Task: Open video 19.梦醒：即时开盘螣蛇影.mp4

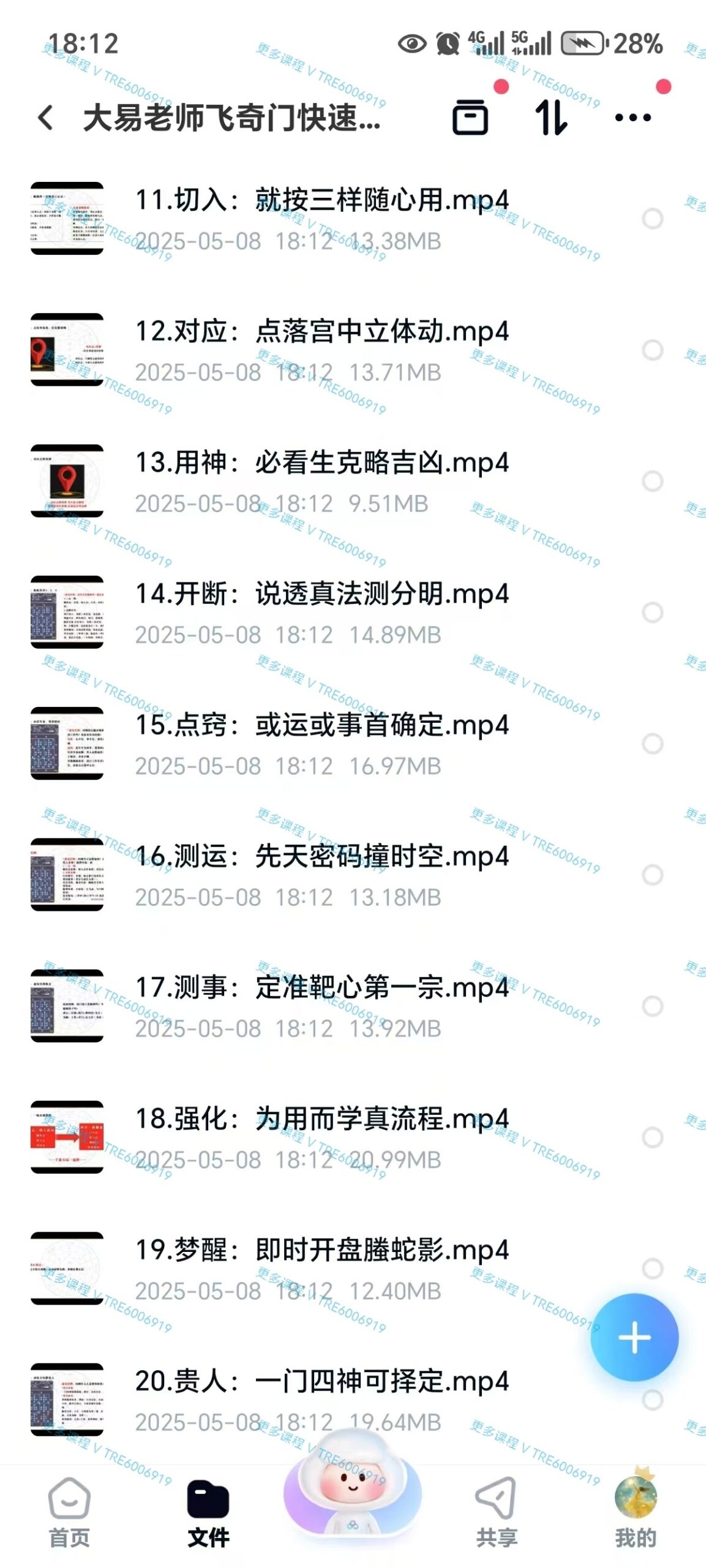Action: click(321, 1268)
